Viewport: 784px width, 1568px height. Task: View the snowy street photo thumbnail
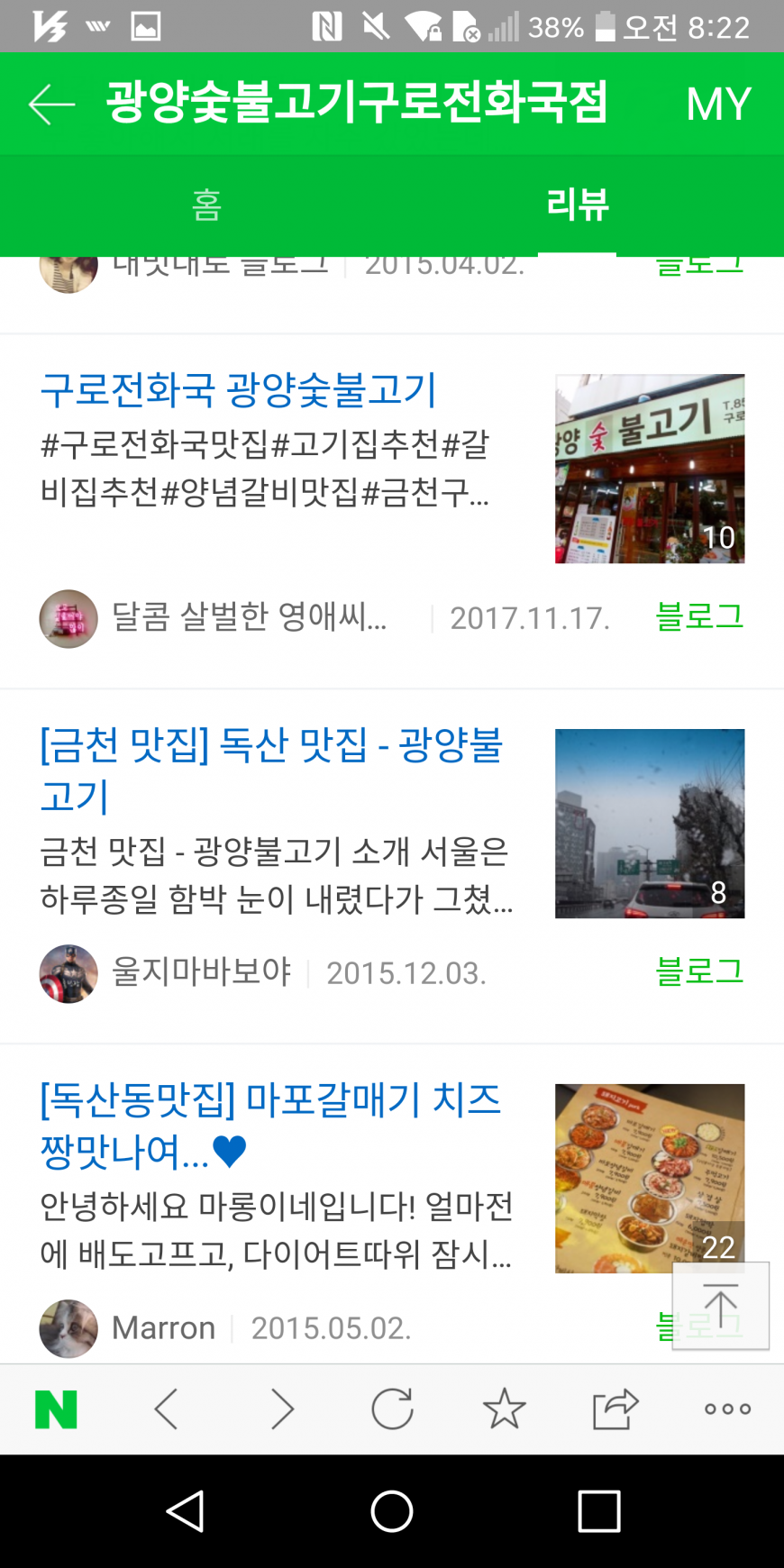[x=650, y=824]
